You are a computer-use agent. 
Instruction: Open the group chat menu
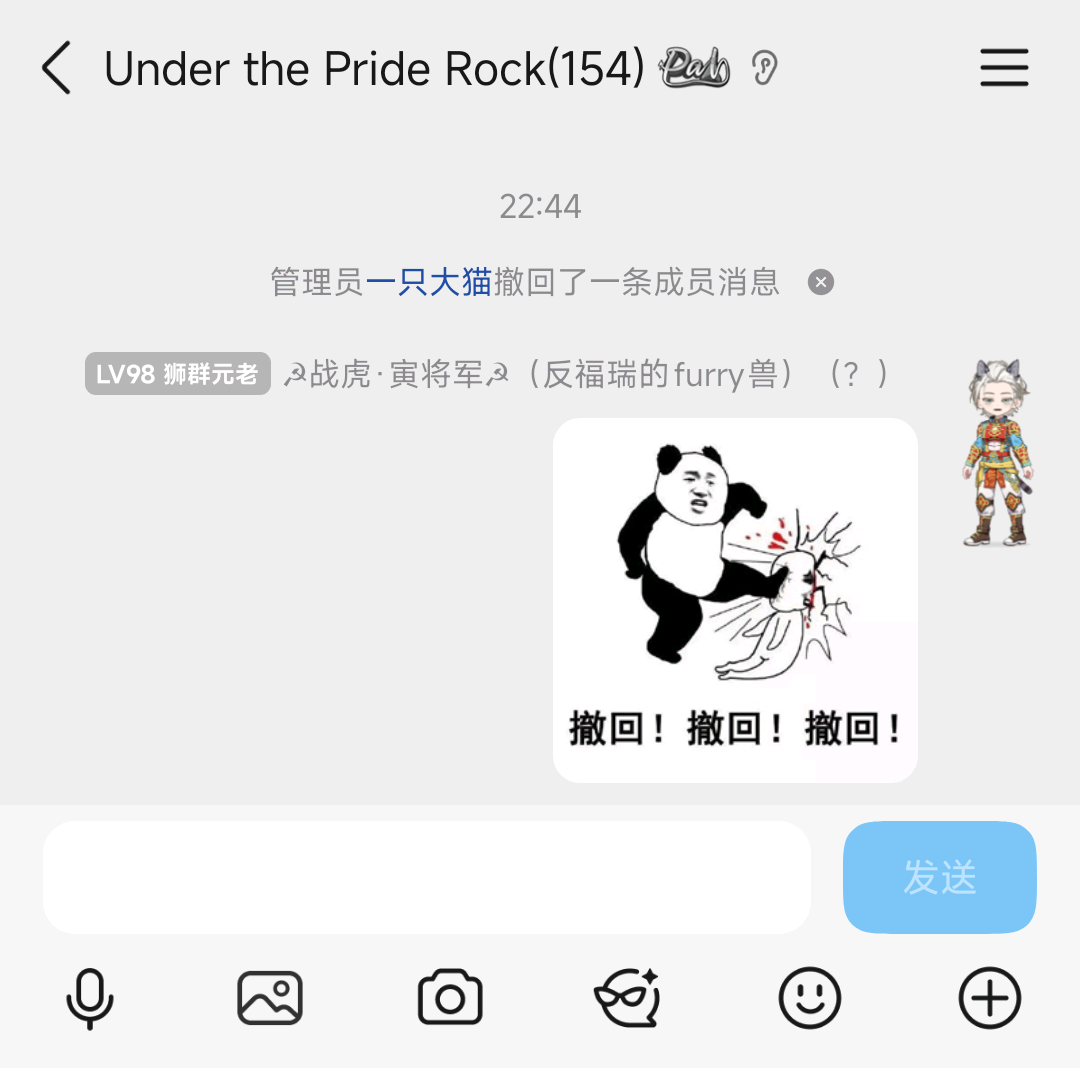1003,68
